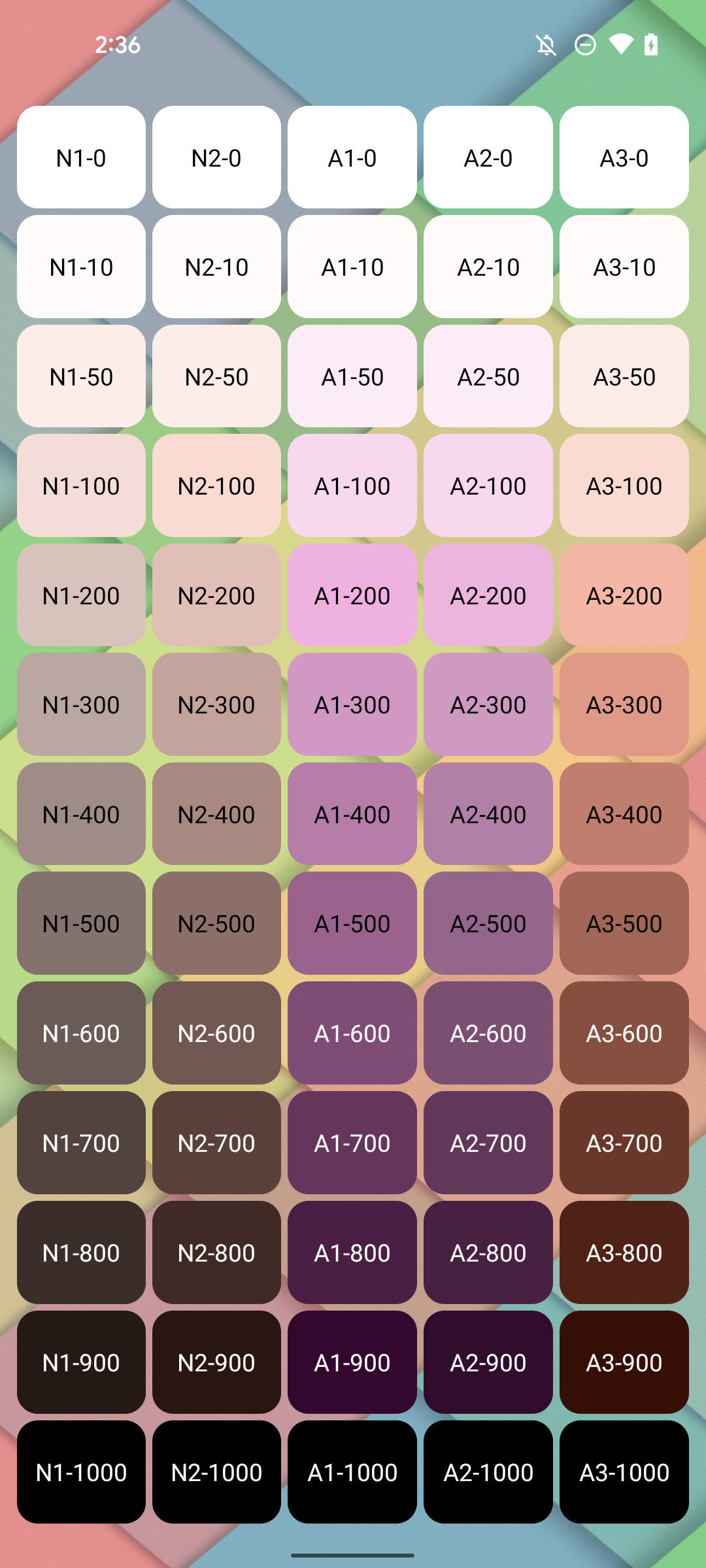Choose the A2-300 swatch
706x1568 pixels.
click(488, 704)
